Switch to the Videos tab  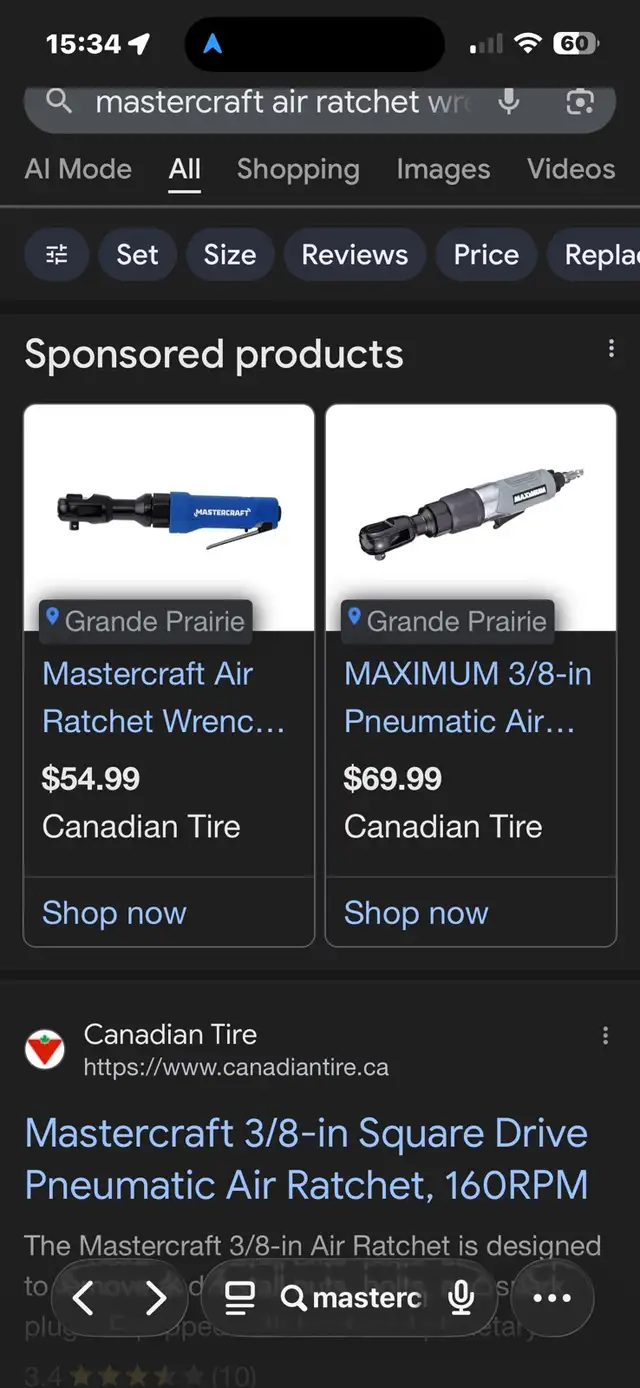tap(571, 169)
